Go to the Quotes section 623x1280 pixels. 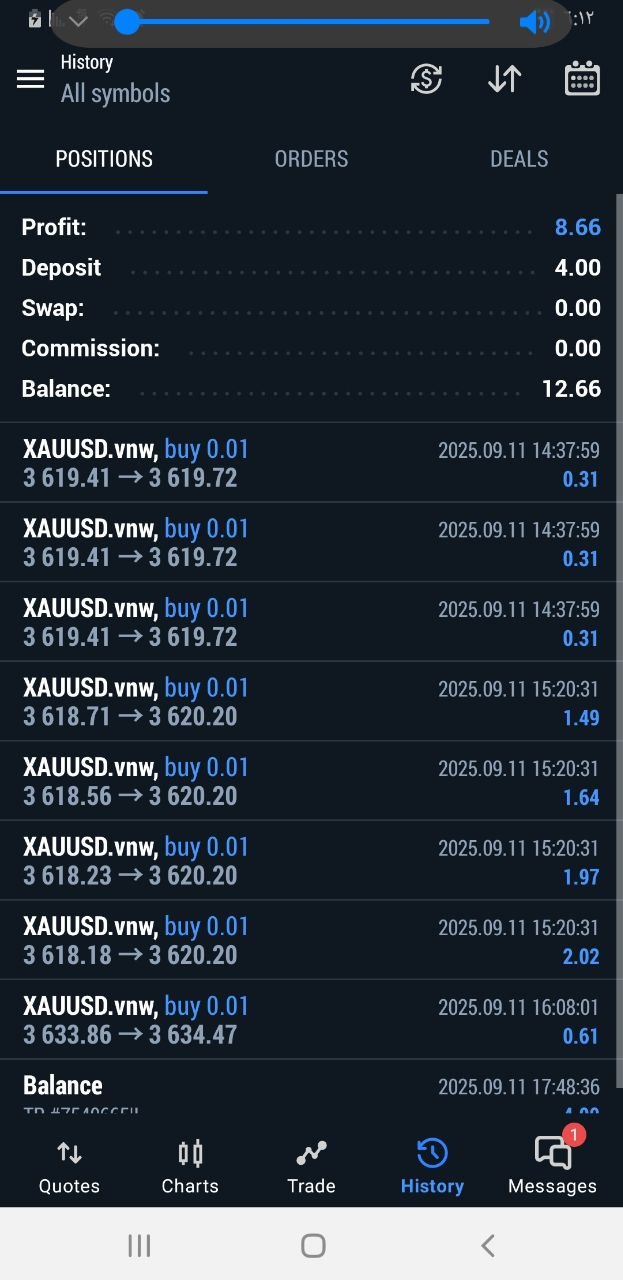(x=69, y=1167)
